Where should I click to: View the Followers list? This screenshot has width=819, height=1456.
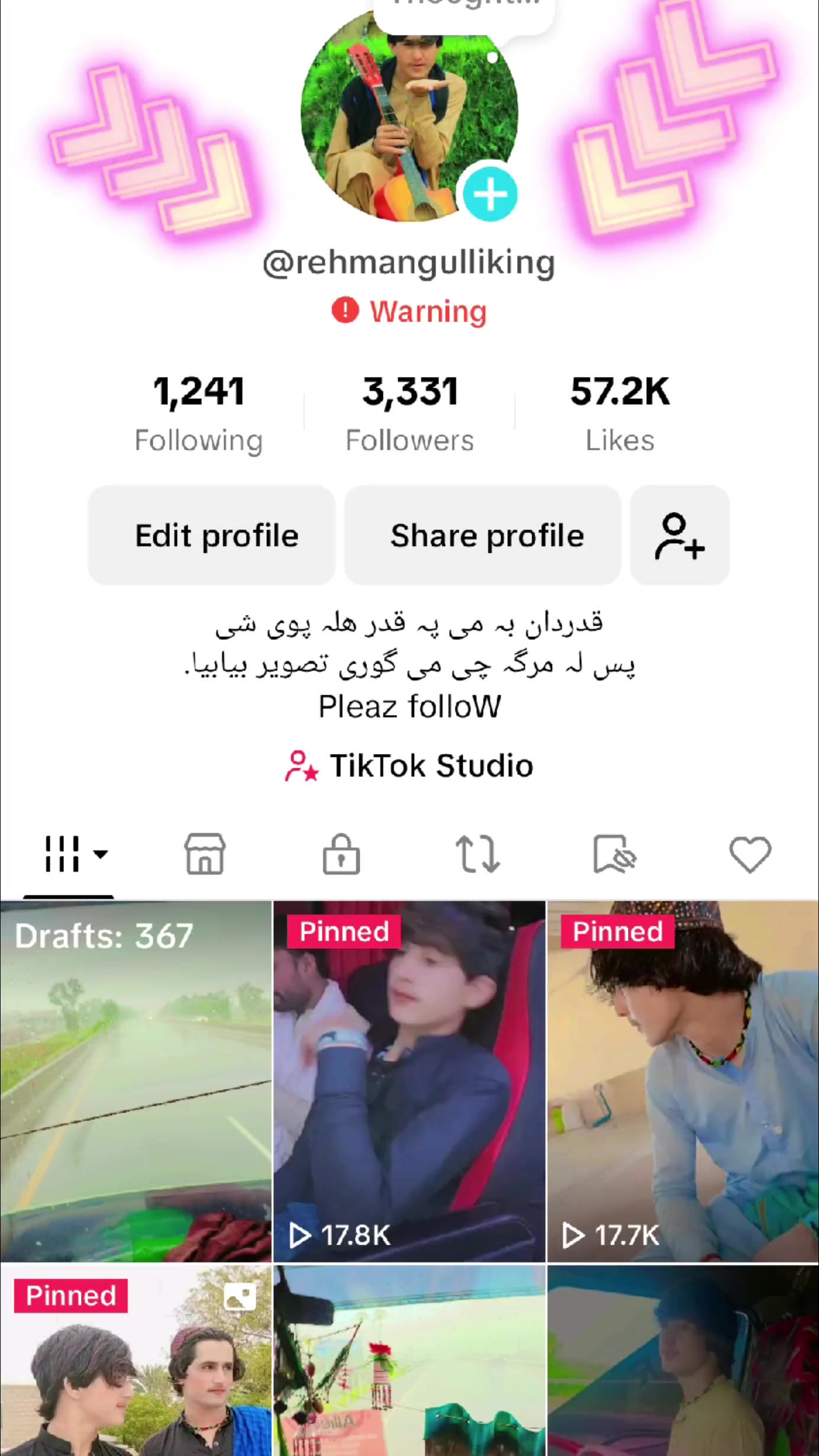(x=409, y=413)
